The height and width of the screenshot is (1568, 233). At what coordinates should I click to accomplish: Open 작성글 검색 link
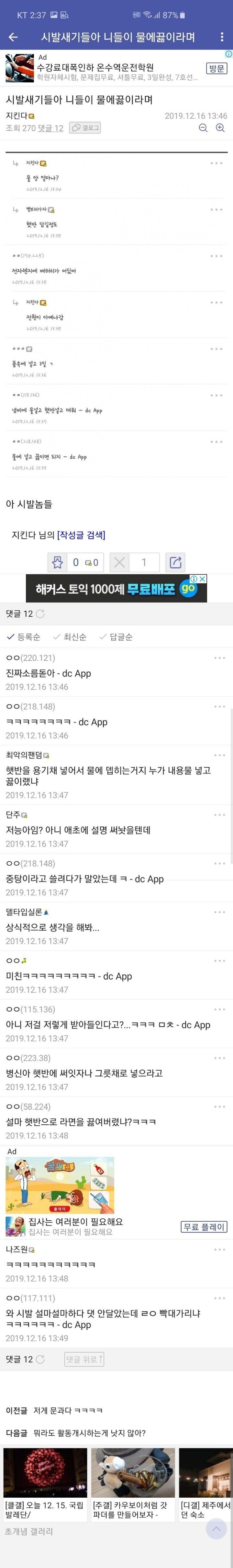[x=81, y=535]
